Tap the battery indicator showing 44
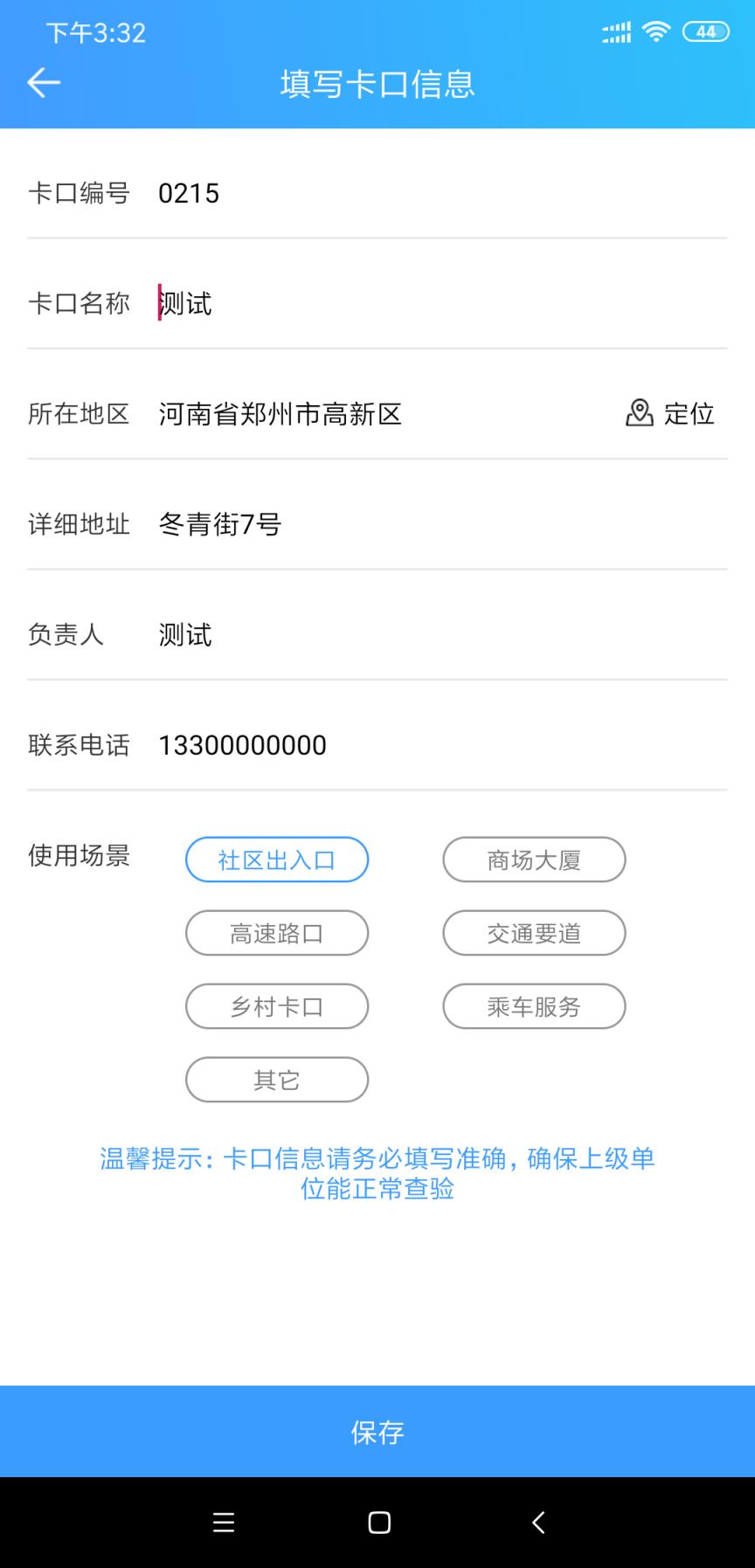755x1568 pixels. pos(704,31)
